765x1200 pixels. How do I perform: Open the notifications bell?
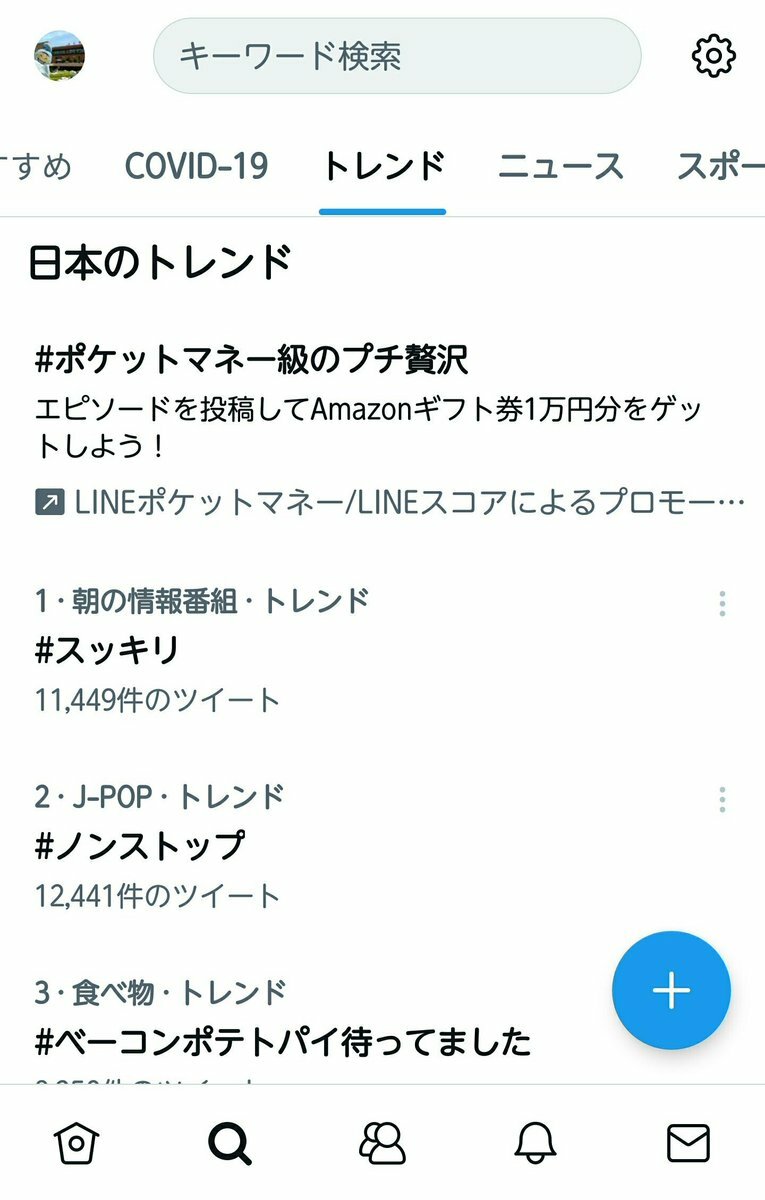coord(536,1142)
